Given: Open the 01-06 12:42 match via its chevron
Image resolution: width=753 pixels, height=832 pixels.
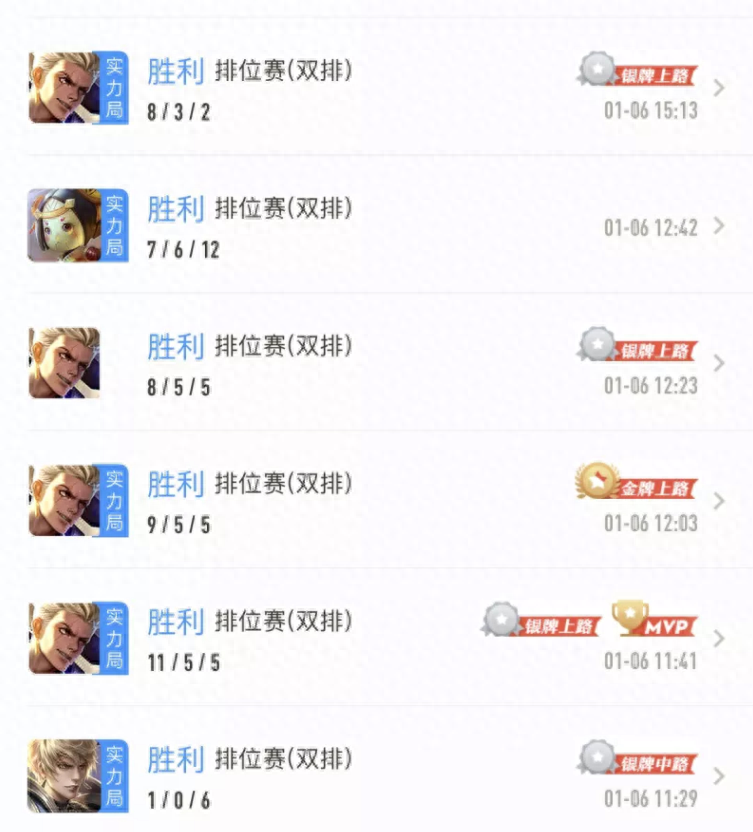Looking at the screenshot, I should click(x=718, y=225).
